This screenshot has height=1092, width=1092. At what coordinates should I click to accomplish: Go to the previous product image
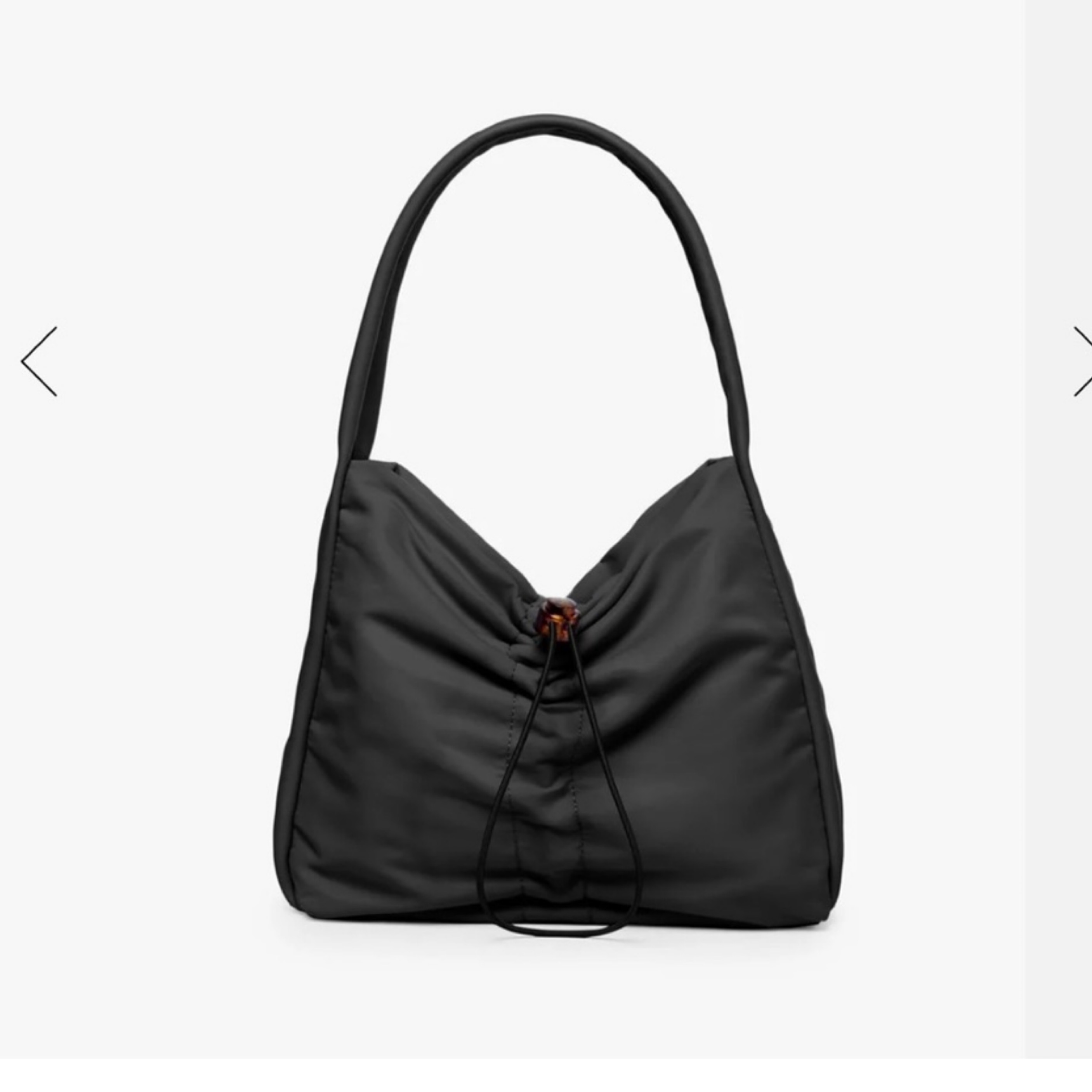(x=40, y=361)
